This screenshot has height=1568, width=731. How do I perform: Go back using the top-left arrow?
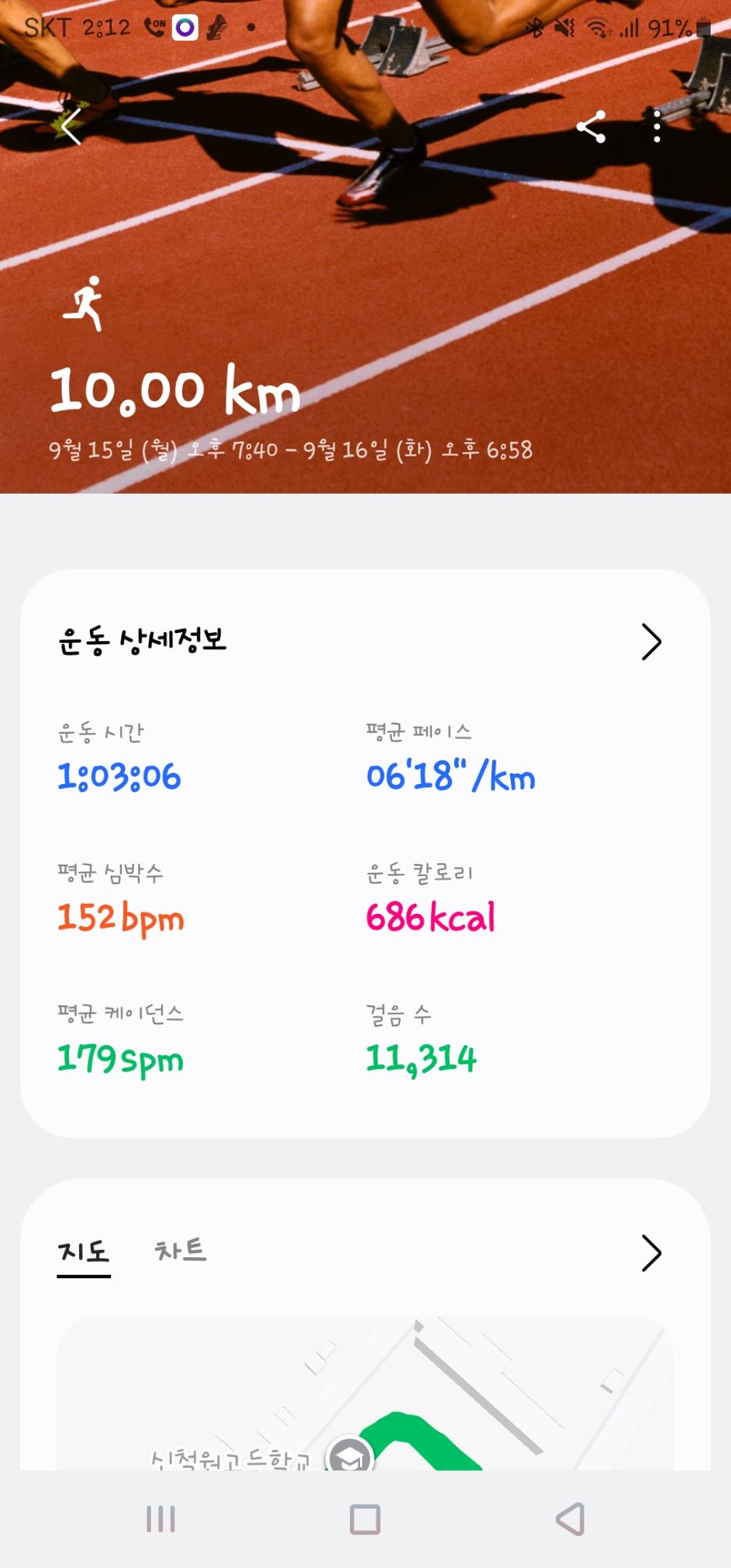71,128
